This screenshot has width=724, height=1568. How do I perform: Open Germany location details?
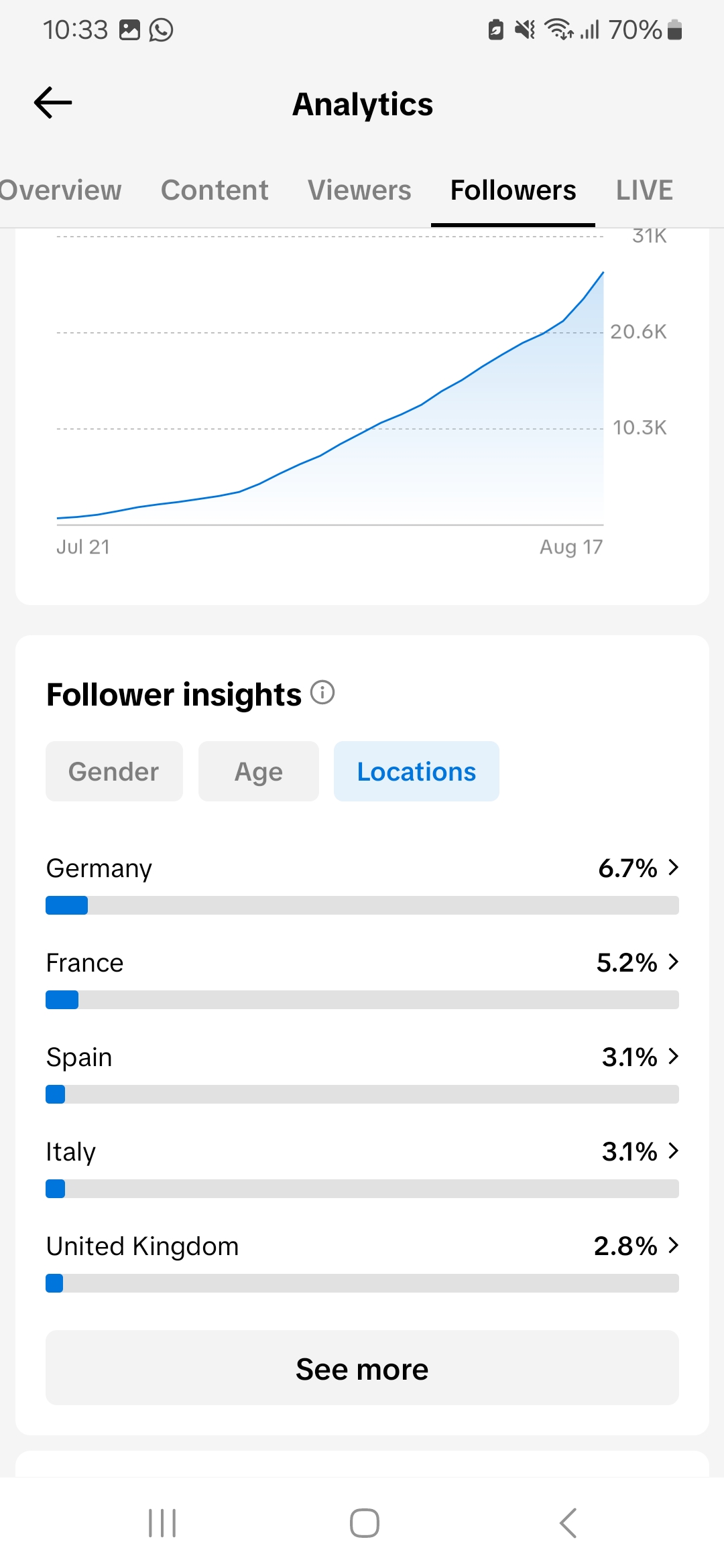click(362, 884)
